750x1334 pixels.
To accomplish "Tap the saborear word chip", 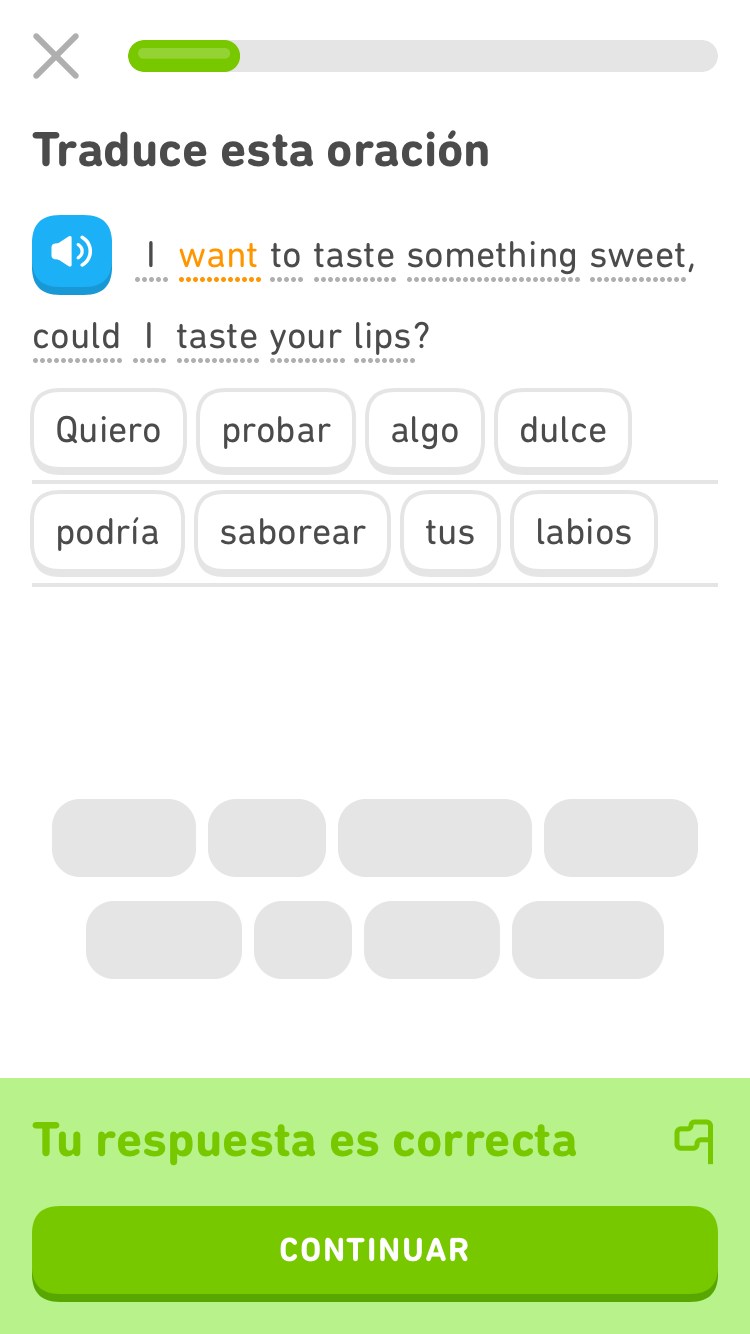I will point(292,532).
